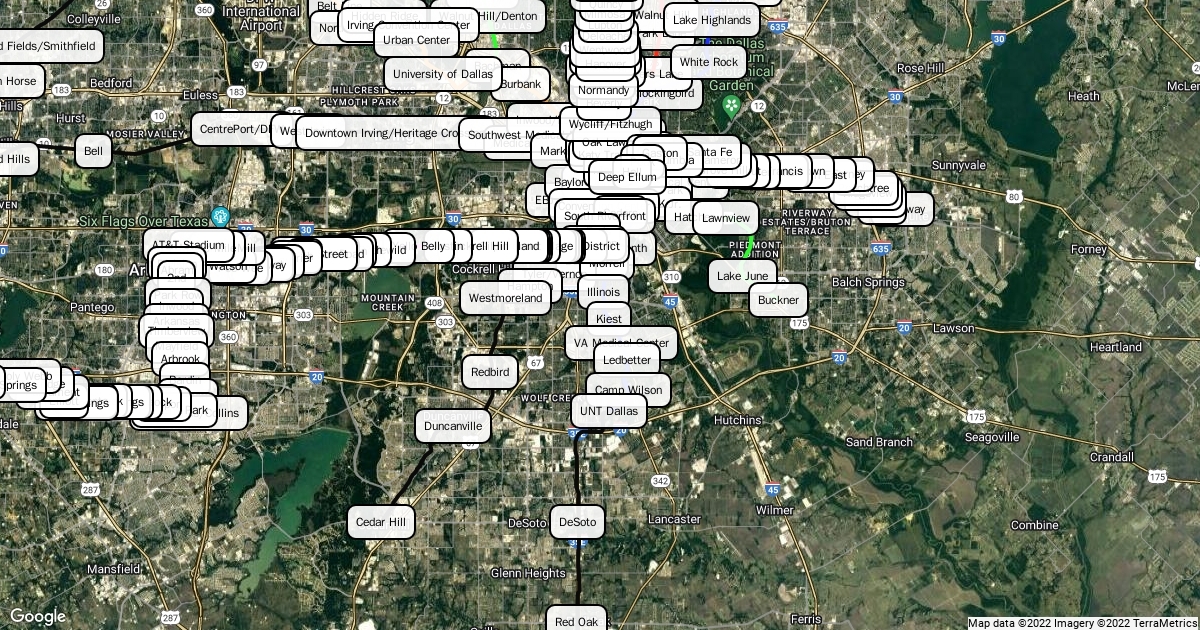Open the Bell station marker
This screenshot has height=630, width=1200.
pos(94,152)
